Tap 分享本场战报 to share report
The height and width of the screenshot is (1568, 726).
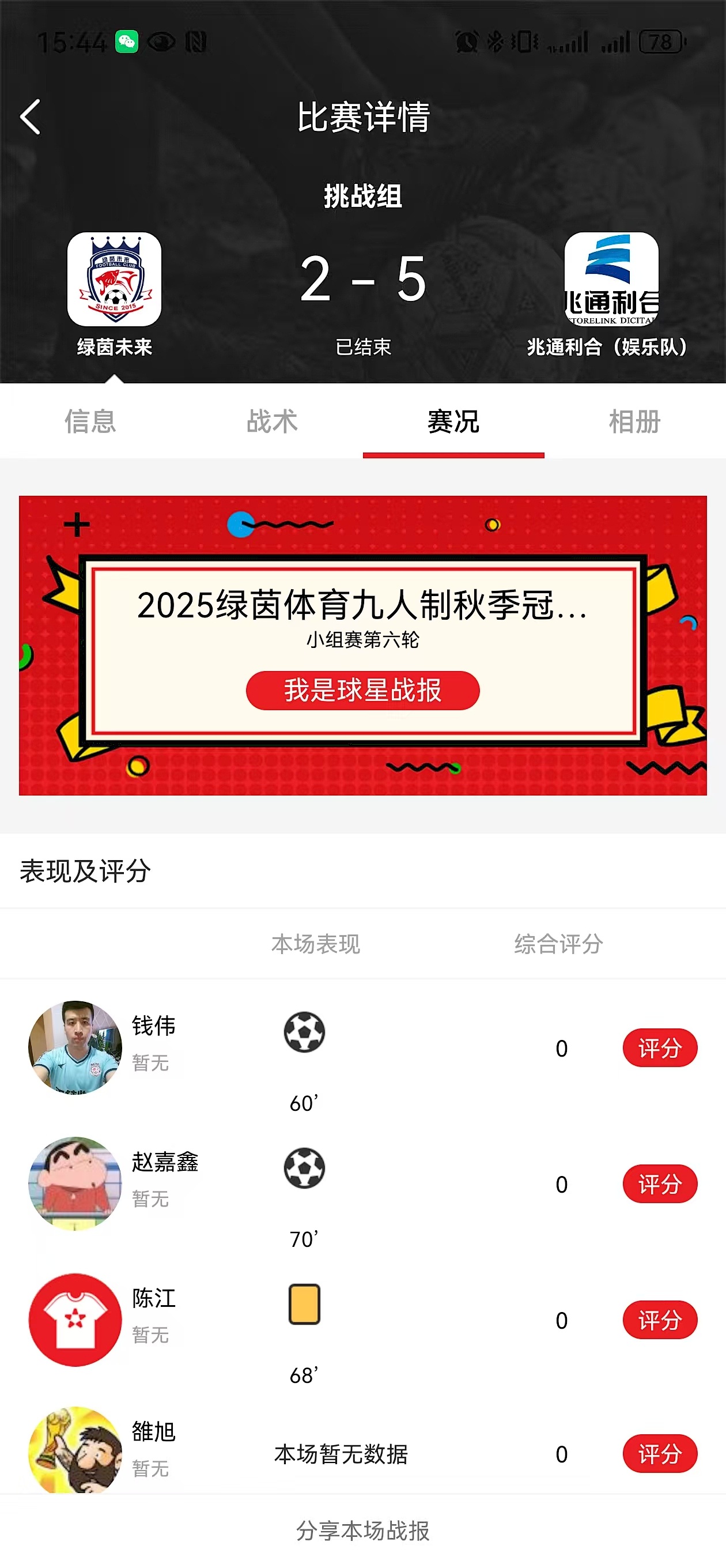pos(362,1531)
